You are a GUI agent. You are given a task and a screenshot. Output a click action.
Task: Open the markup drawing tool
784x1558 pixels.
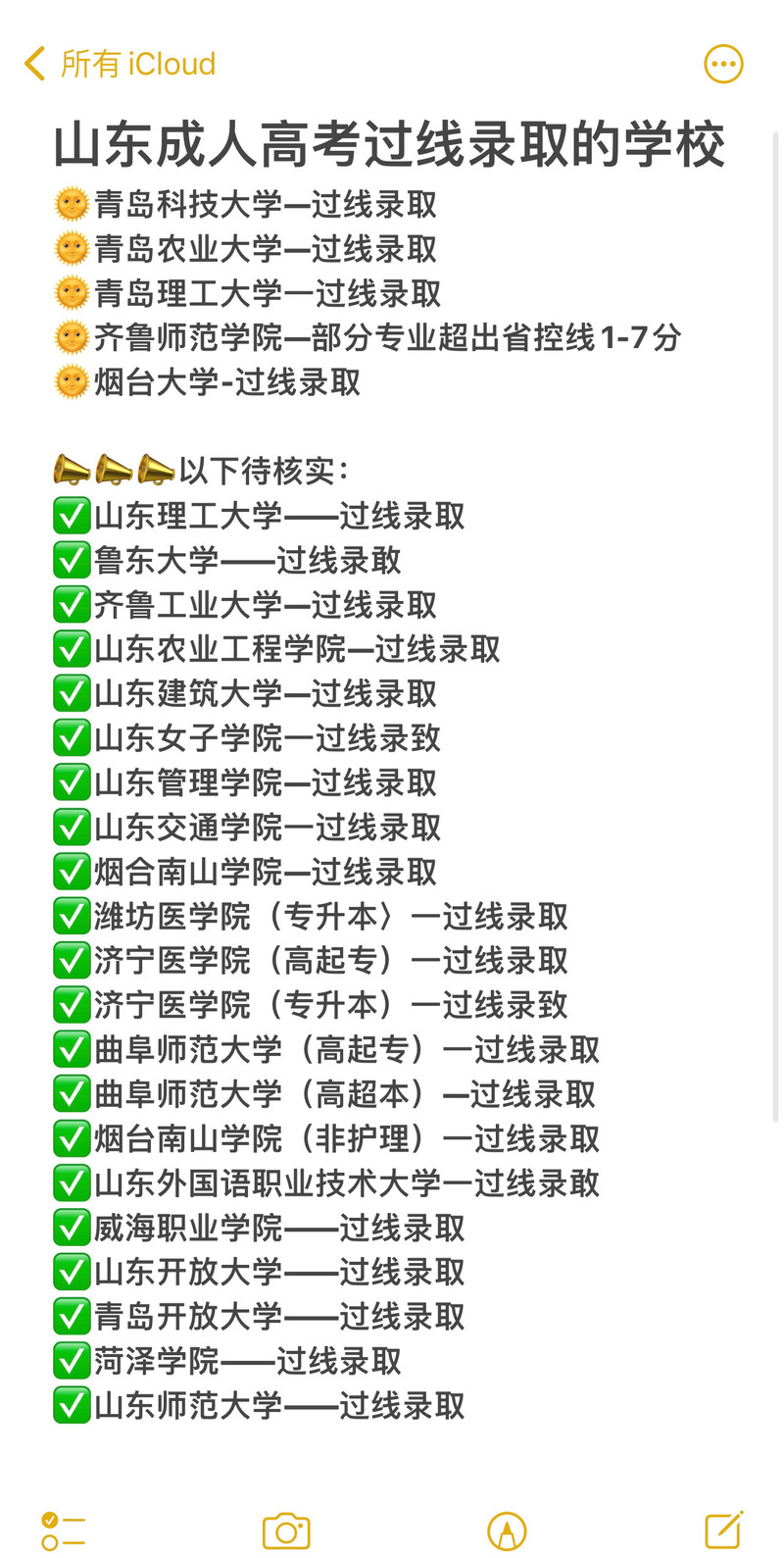[507, 1531]
